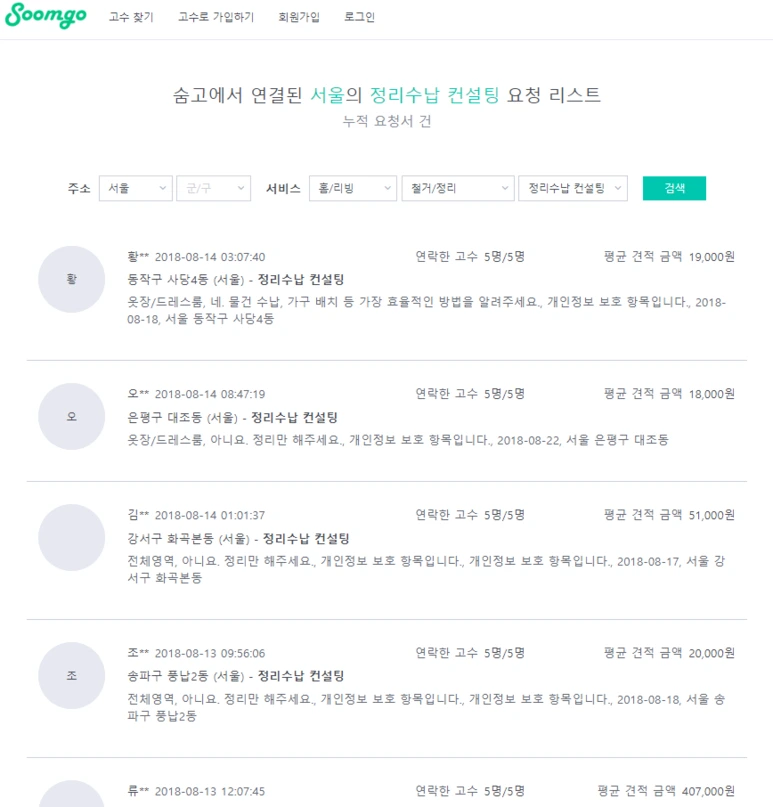
Task: Tap the green 검색 button
Action: [x=674, y=188]
